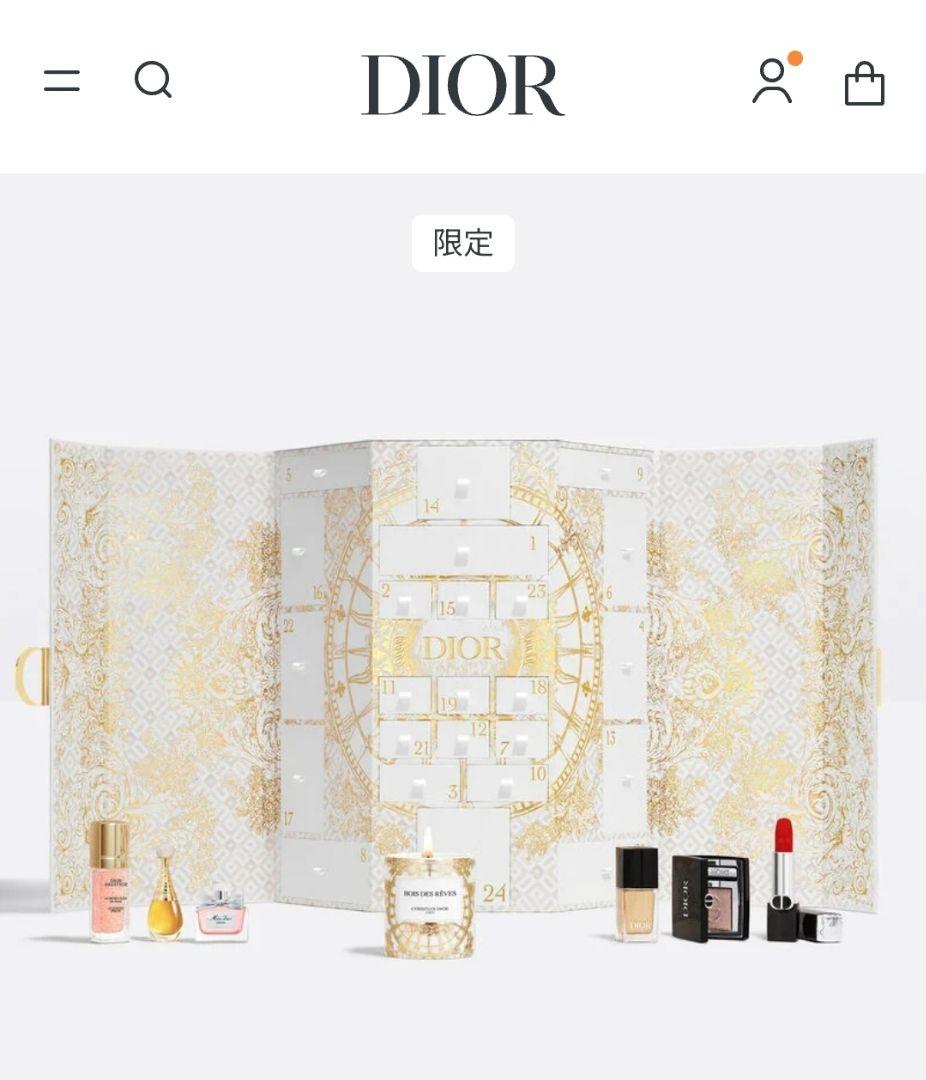This screenshot has height=1080, width=926.
Task: Open the search magnifier icon
Action: coord(154,80)
